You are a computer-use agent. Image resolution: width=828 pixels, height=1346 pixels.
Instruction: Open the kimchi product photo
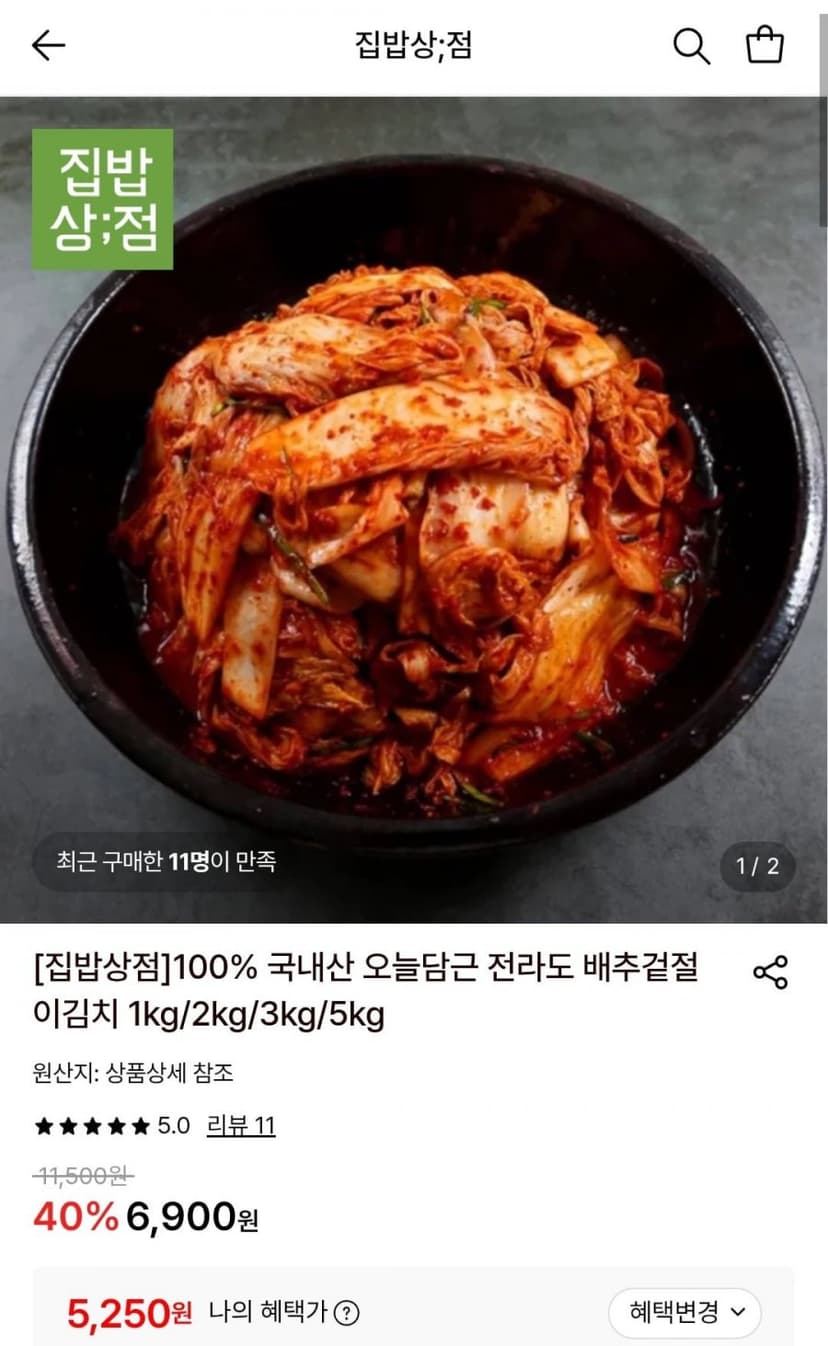(x=414, y=510)
